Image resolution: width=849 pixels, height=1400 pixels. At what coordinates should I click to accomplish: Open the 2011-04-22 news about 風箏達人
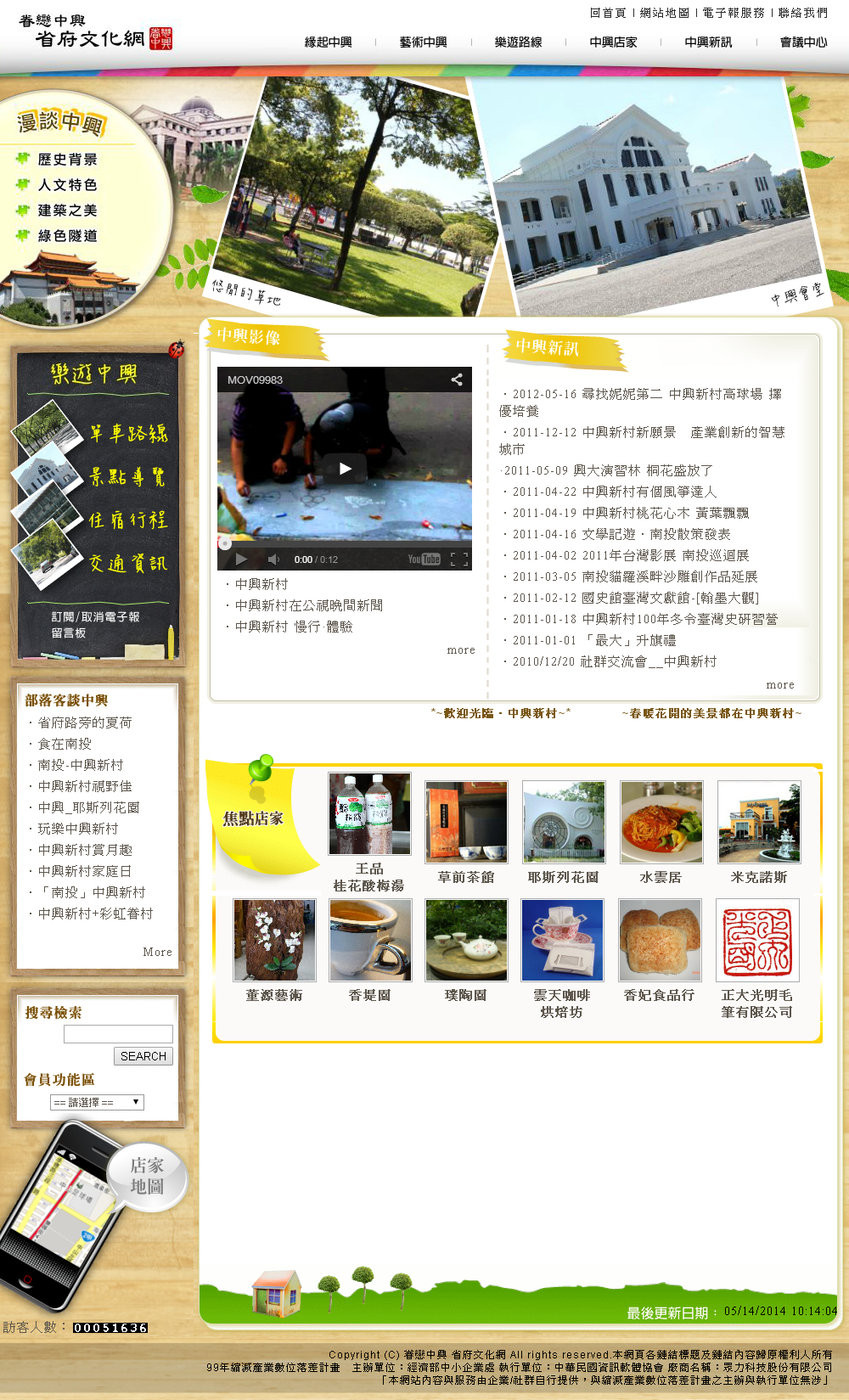click(649, 492)
